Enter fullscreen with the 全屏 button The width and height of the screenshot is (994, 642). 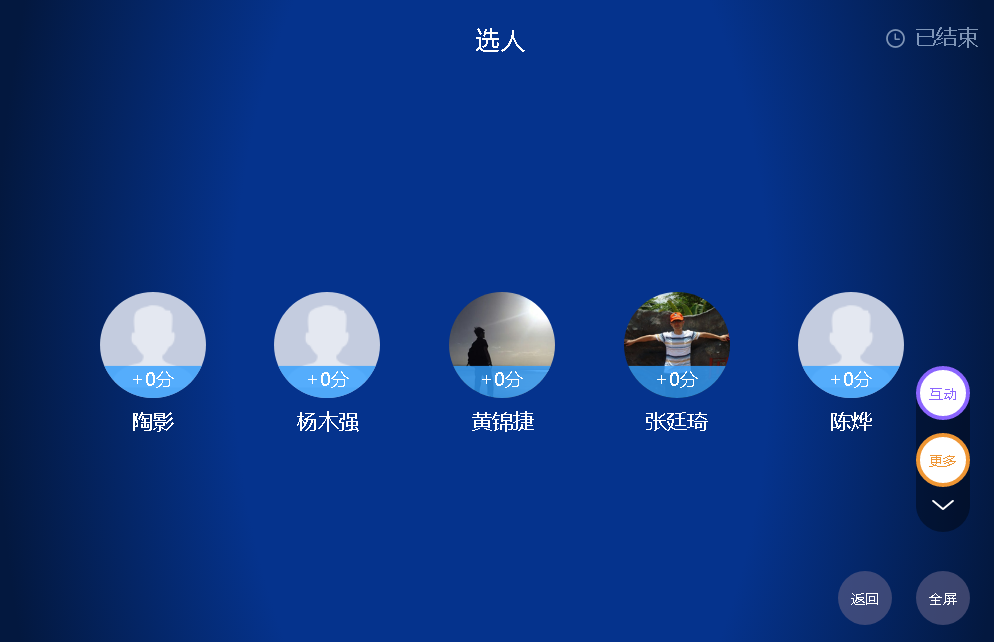942,598
